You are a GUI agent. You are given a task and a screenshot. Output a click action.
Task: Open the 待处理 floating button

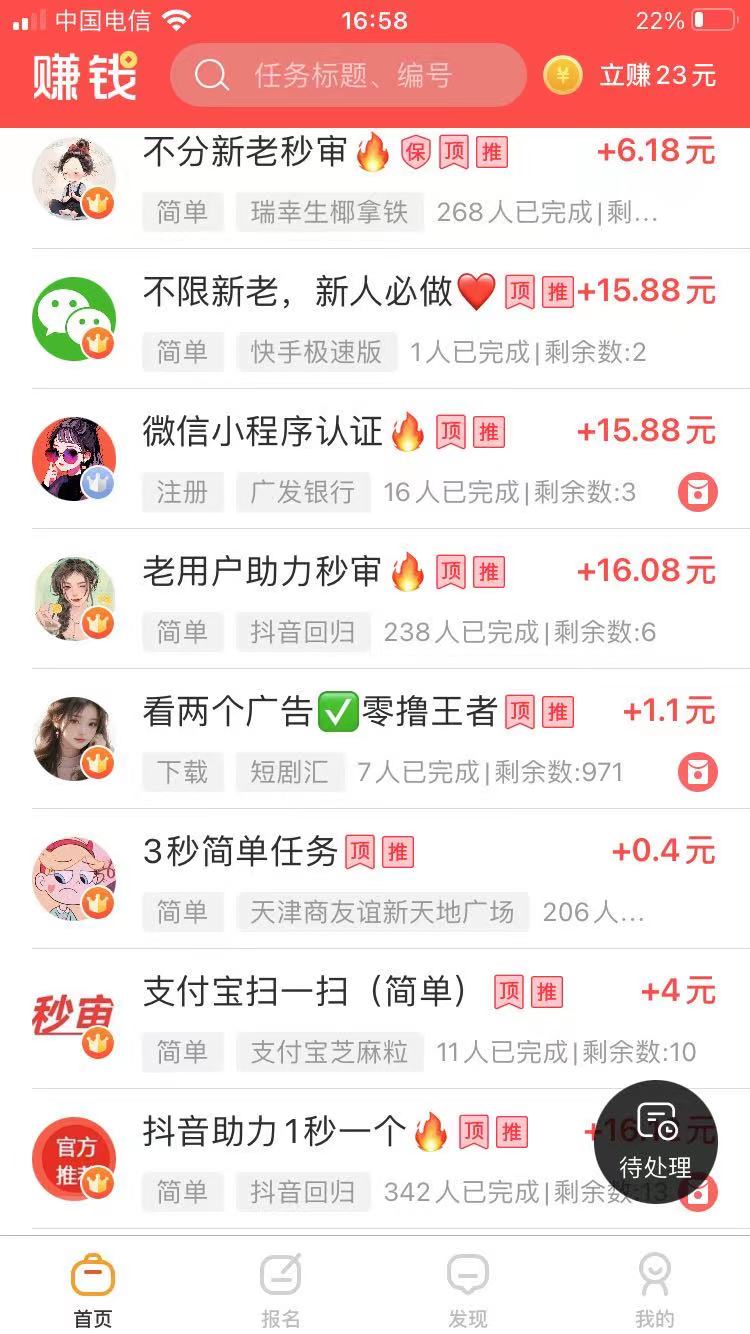(655, 1141)
